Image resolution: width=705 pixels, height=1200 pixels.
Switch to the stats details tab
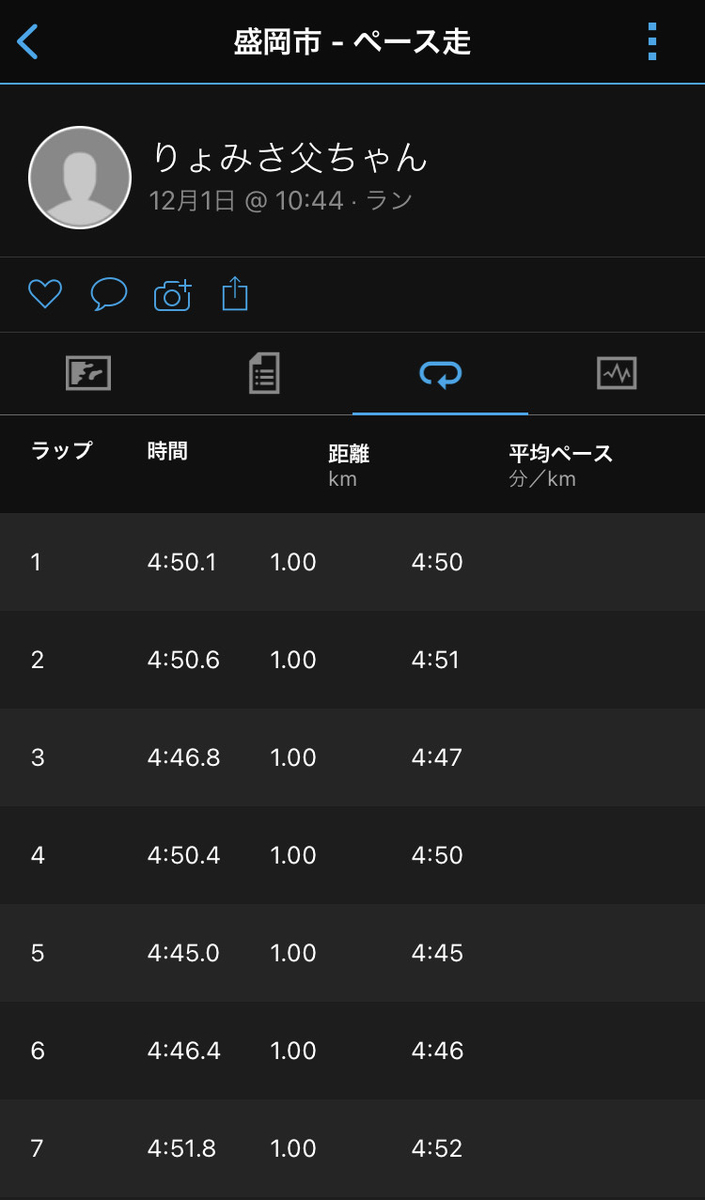(x=264, y=374)
